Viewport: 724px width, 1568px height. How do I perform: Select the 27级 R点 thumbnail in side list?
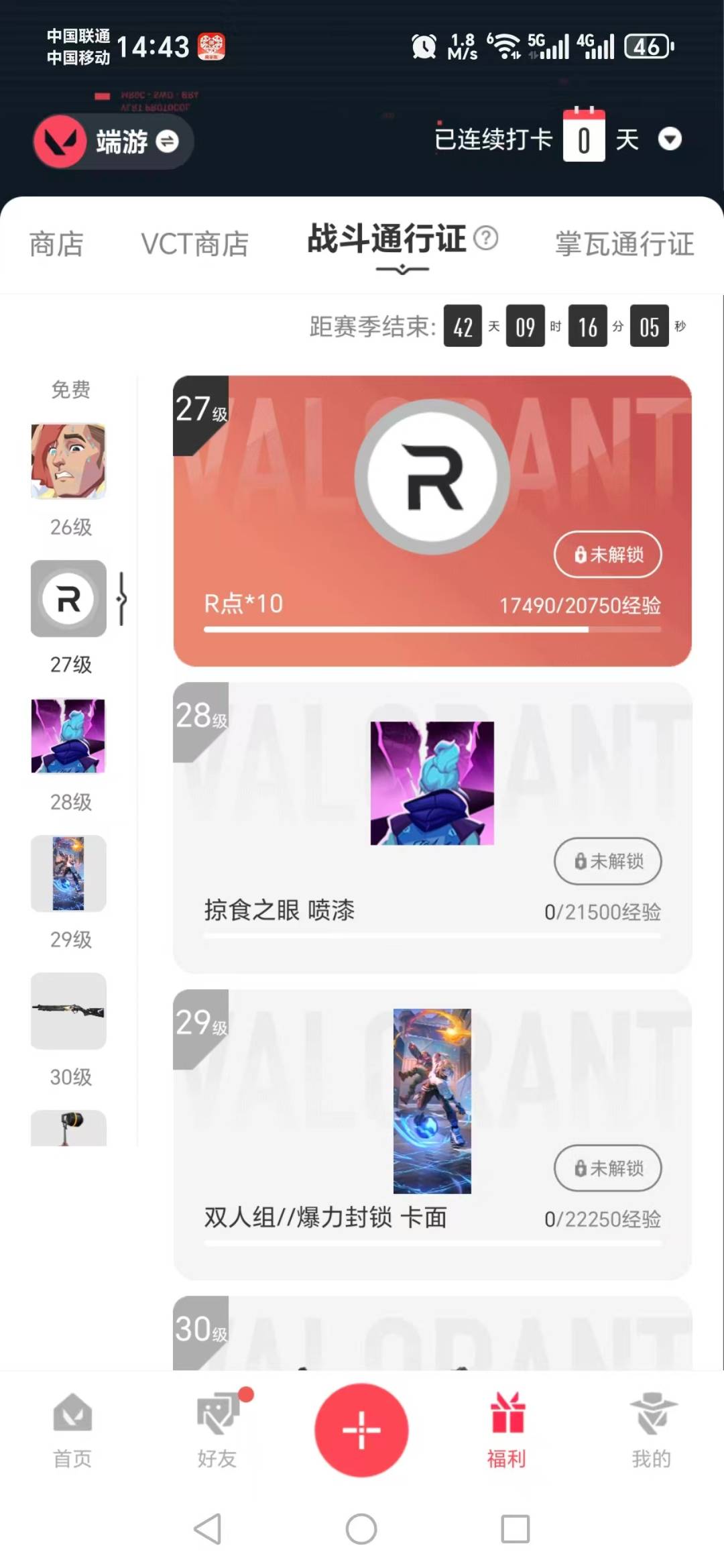point(68,599)
